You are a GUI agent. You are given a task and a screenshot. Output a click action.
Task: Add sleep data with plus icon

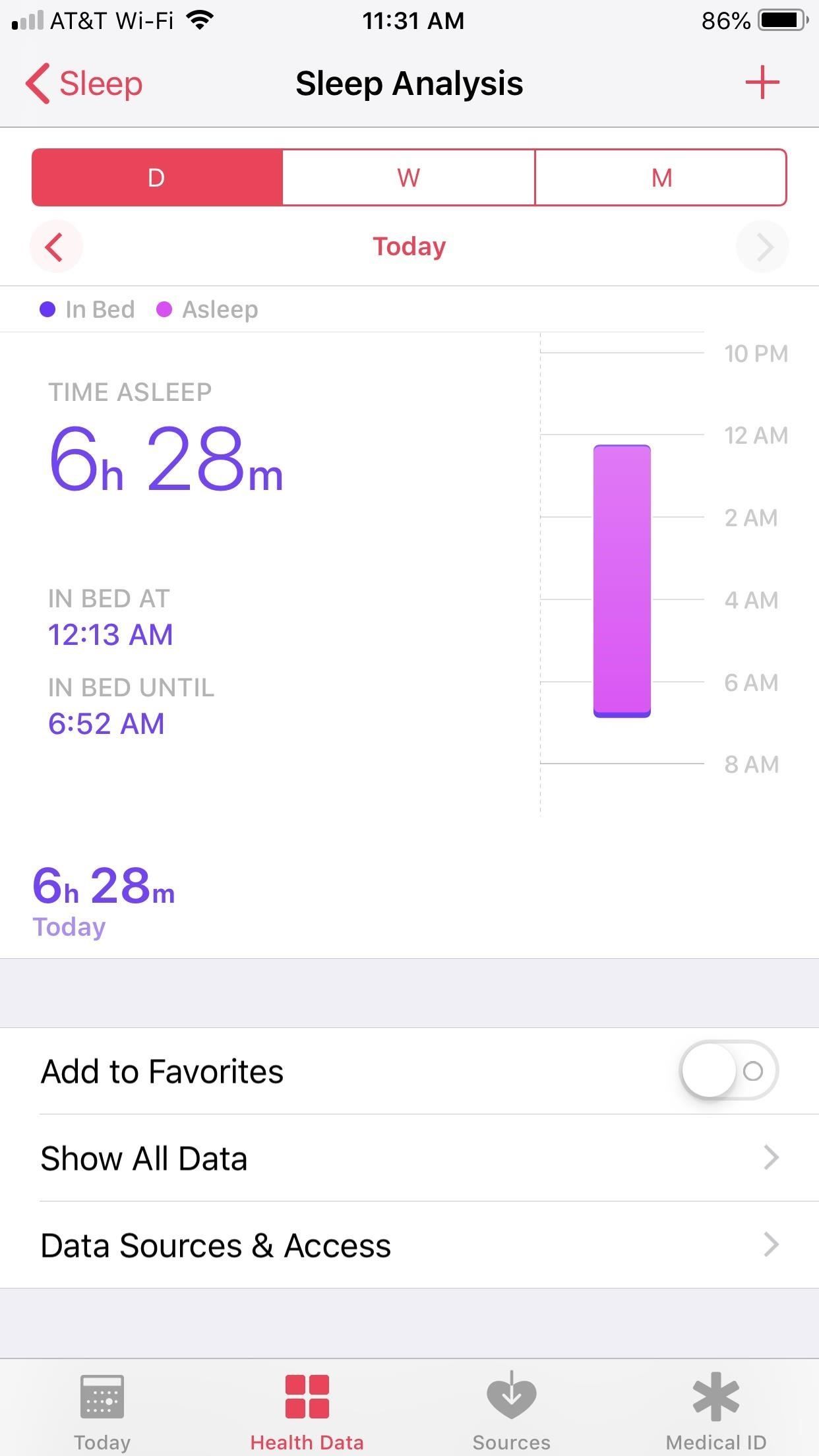click(x=762, y=83)
